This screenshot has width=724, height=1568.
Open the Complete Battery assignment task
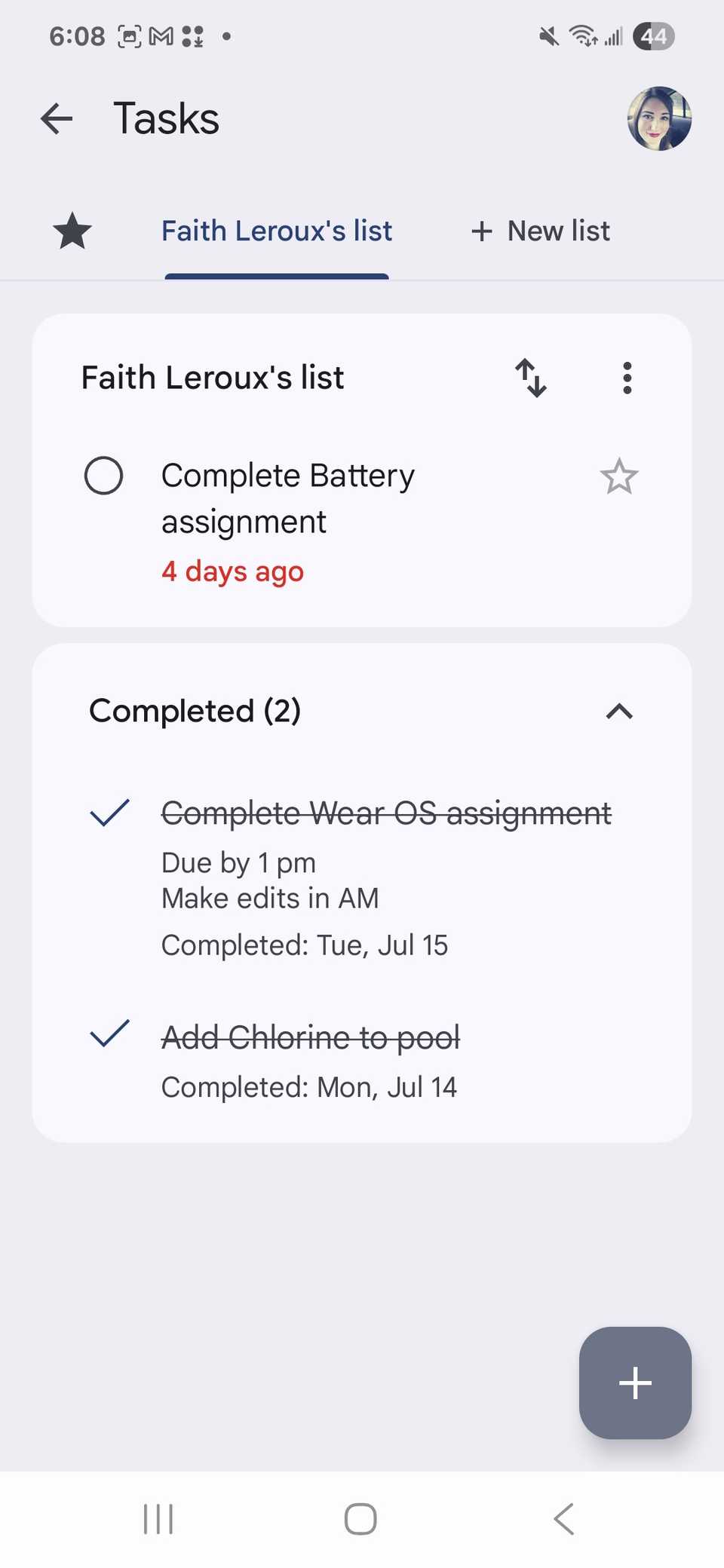287,498
